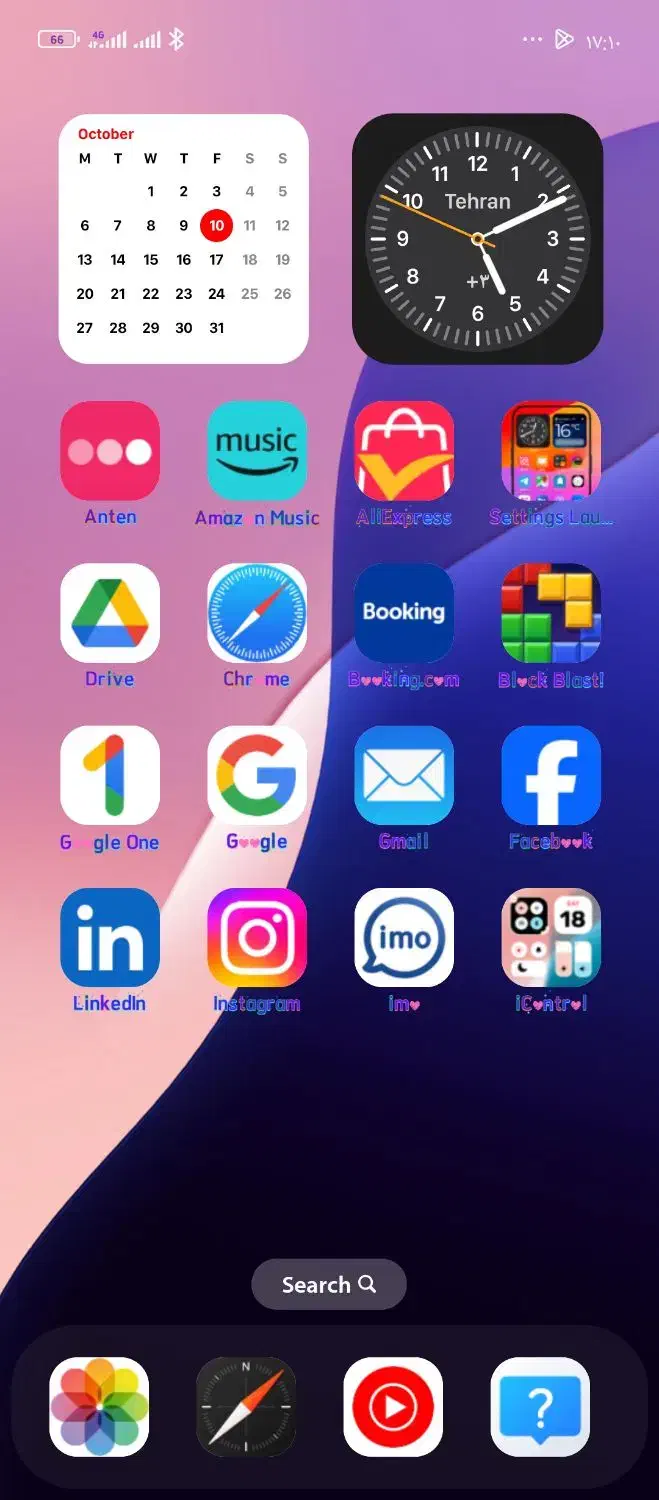Tap the Search pill button
Image resolution: width=659 pixels, height=1500 pixels.
(x=329, y=1285)
